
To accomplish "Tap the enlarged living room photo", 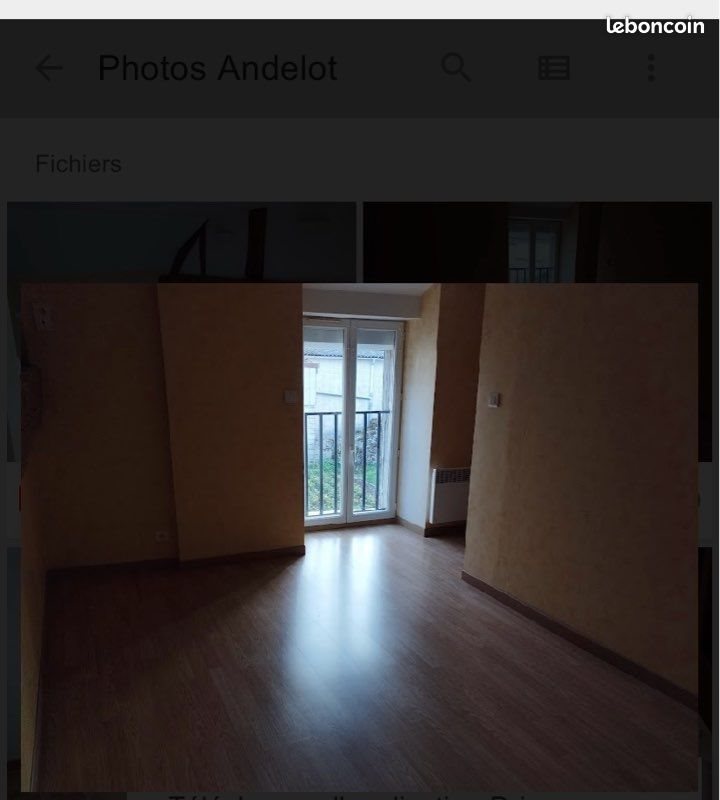I will click(x=360, y=530).
